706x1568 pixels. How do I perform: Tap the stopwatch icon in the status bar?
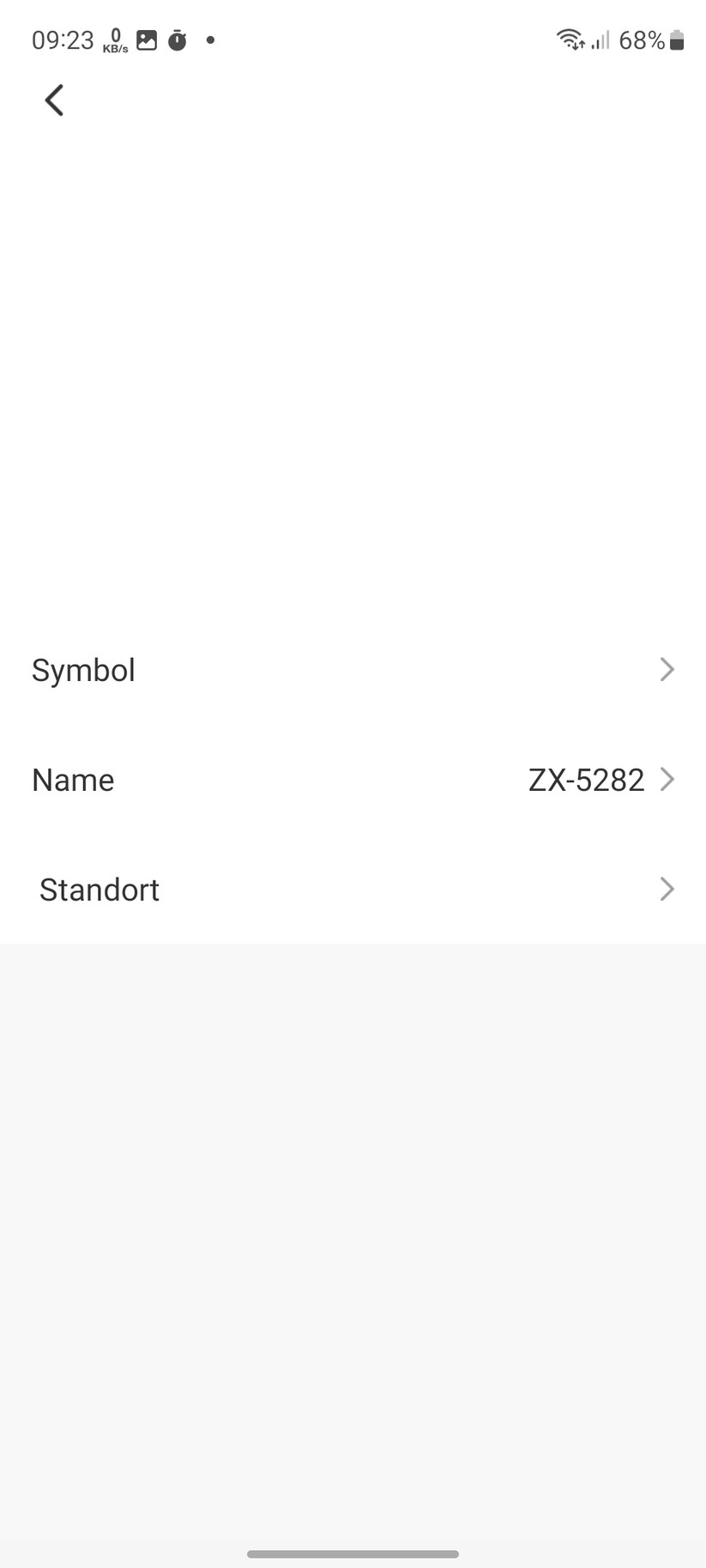[x=176, y=39]
